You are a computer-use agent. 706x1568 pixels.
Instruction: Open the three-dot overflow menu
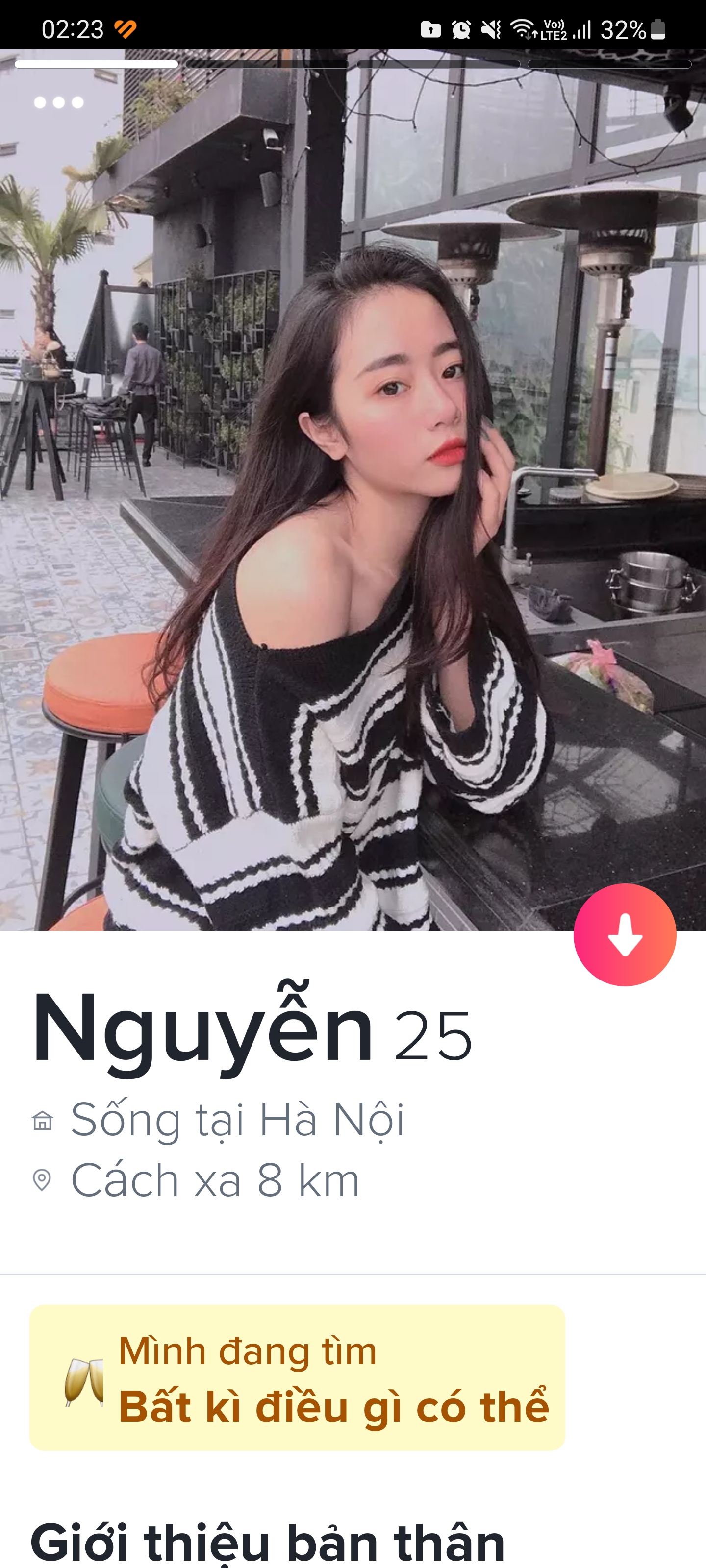point(58,102)
